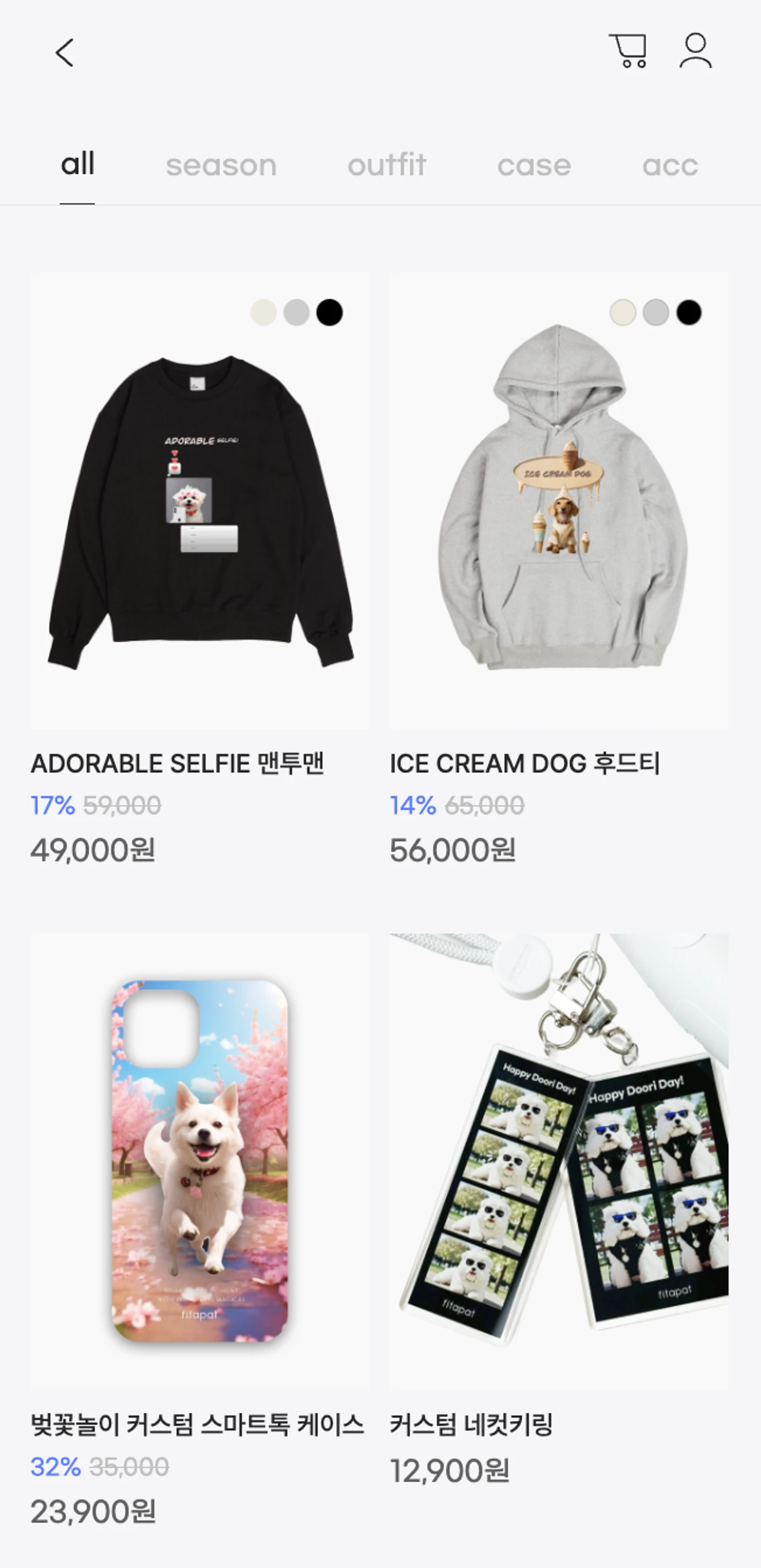
Task: Switch to the acc tab
Action: point(670,165)
